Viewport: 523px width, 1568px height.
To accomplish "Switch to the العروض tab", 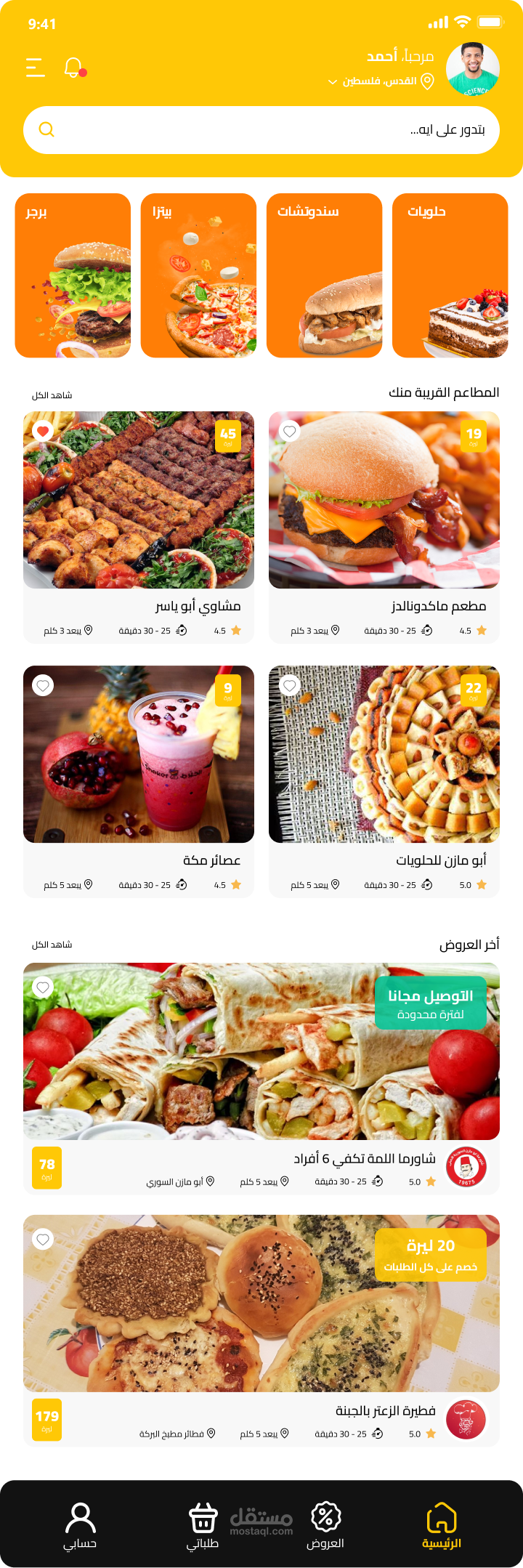I will click(x=325, y=1526).
